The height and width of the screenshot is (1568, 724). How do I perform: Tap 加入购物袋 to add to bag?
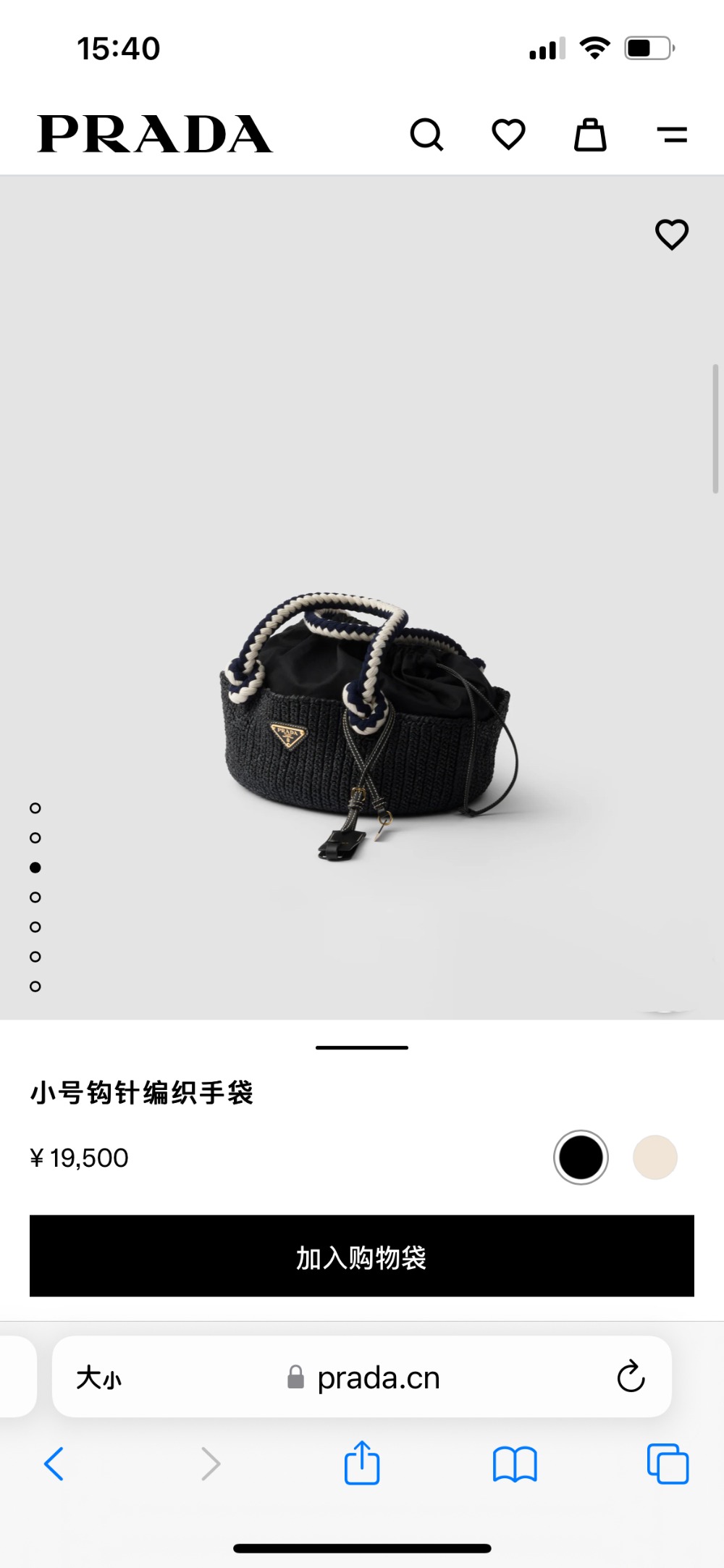pyautogui.click(x=362, y=1256)
